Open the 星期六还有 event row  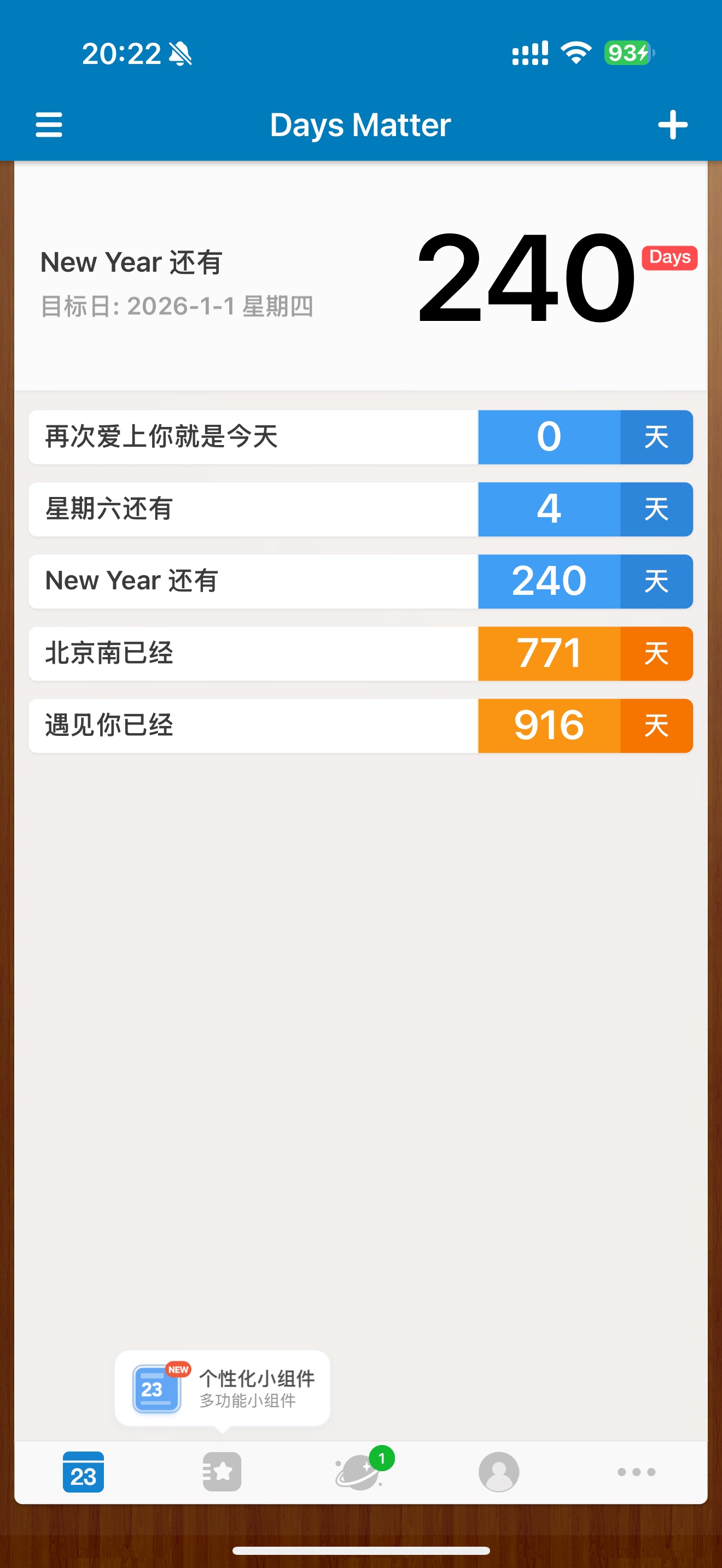tap(360, 509)
